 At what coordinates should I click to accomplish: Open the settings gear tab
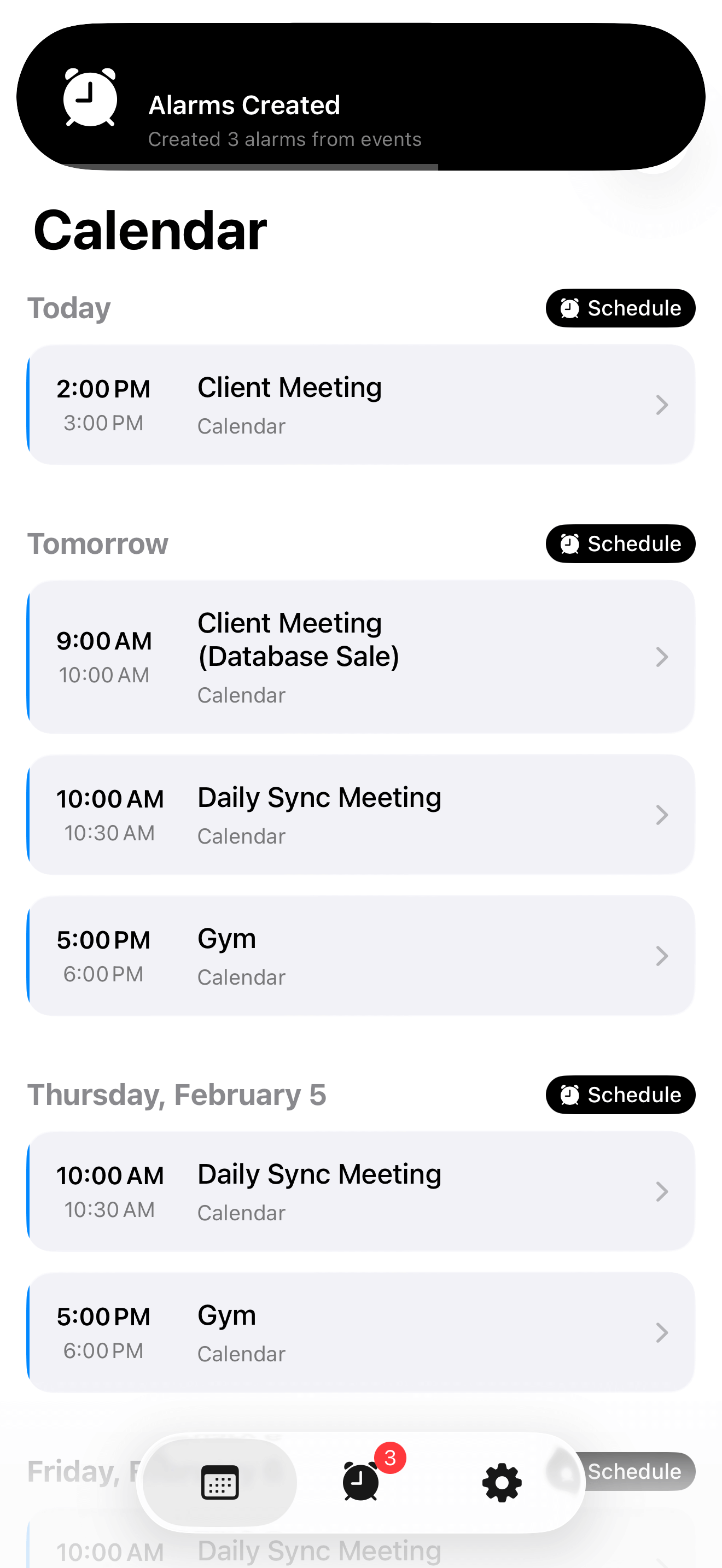click(x=502, y=1482)
